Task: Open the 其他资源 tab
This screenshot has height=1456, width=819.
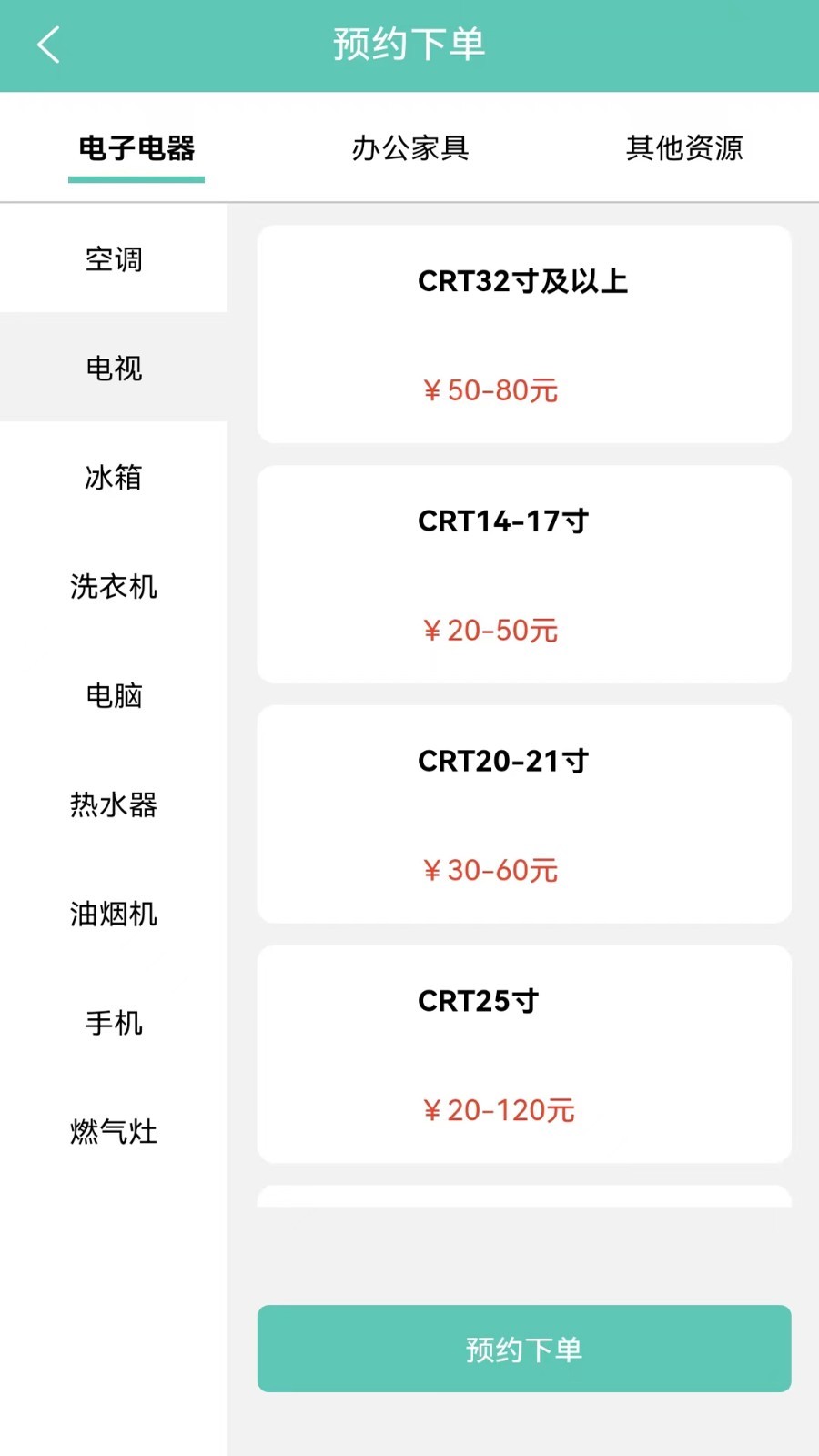Action: coord(684,148)
